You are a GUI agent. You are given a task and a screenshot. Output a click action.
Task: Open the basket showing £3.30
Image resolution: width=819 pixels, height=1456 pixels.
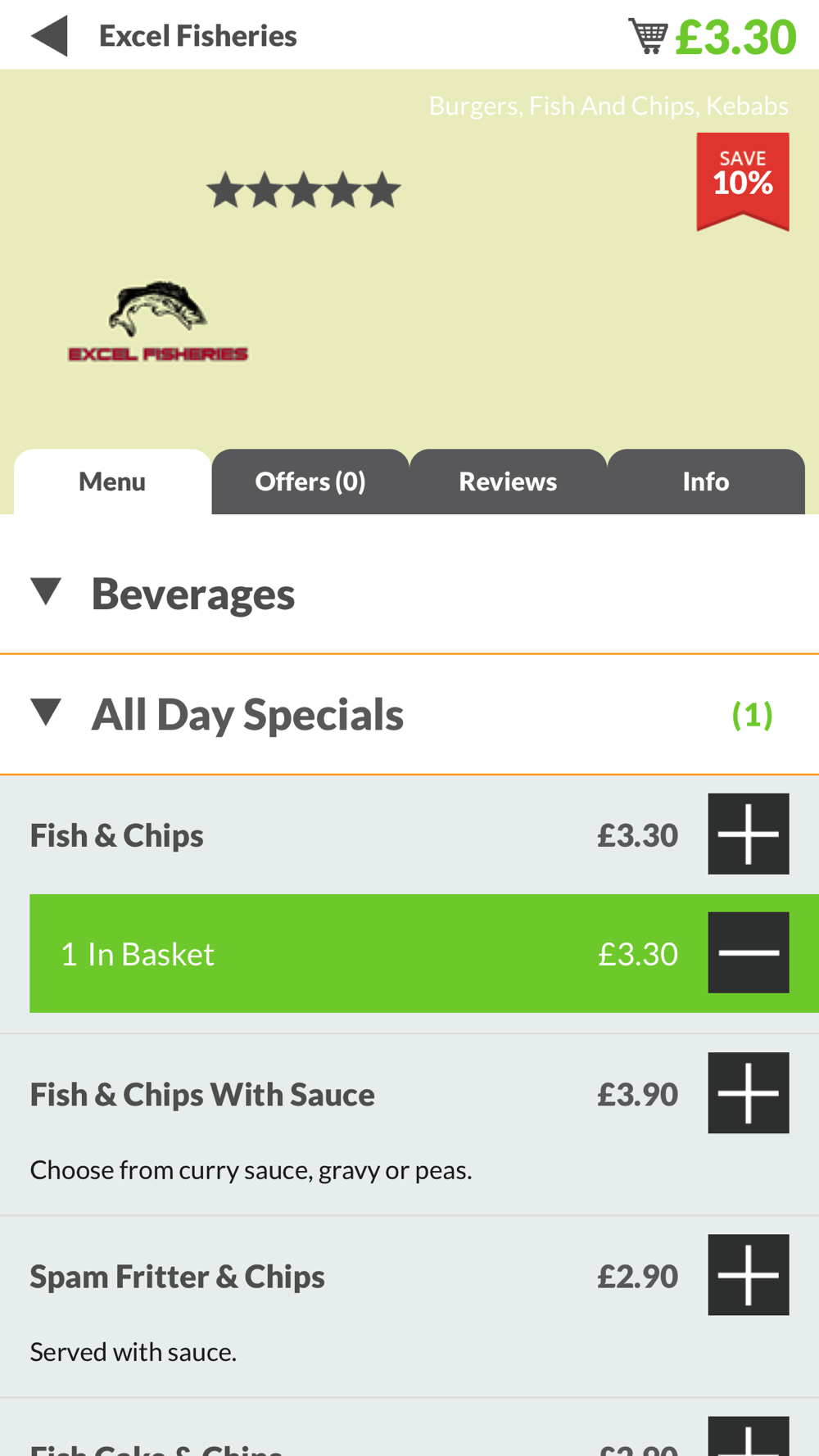712,37
